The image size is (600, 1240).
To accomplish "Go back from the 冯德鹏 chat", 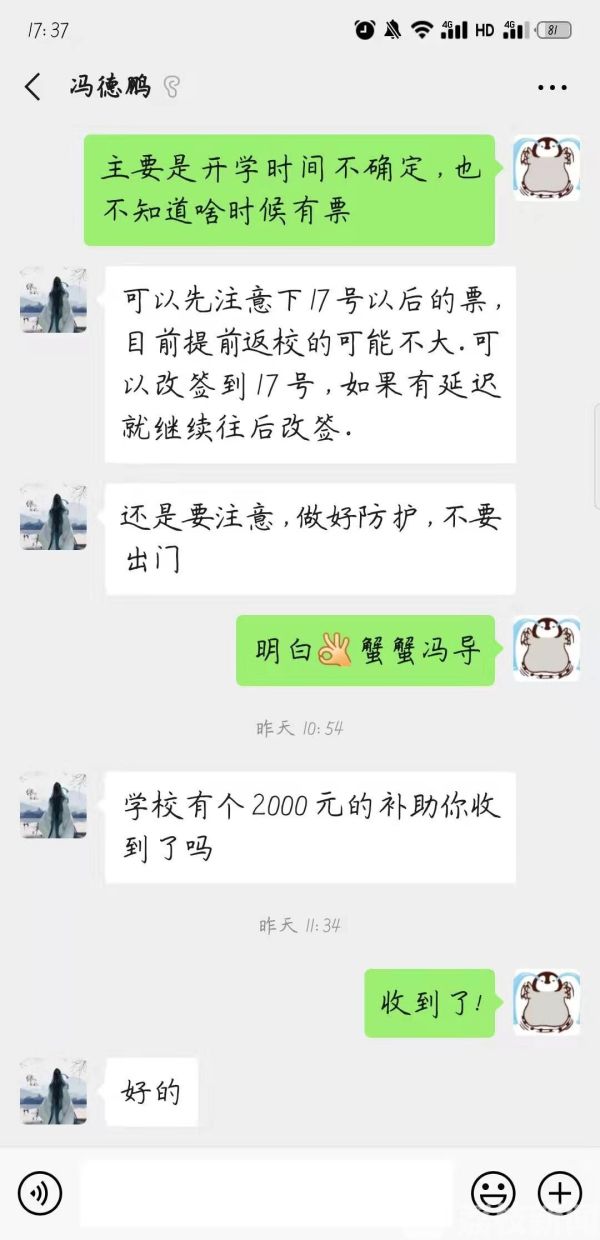I will pyautogui.click(x=33, y=87).
